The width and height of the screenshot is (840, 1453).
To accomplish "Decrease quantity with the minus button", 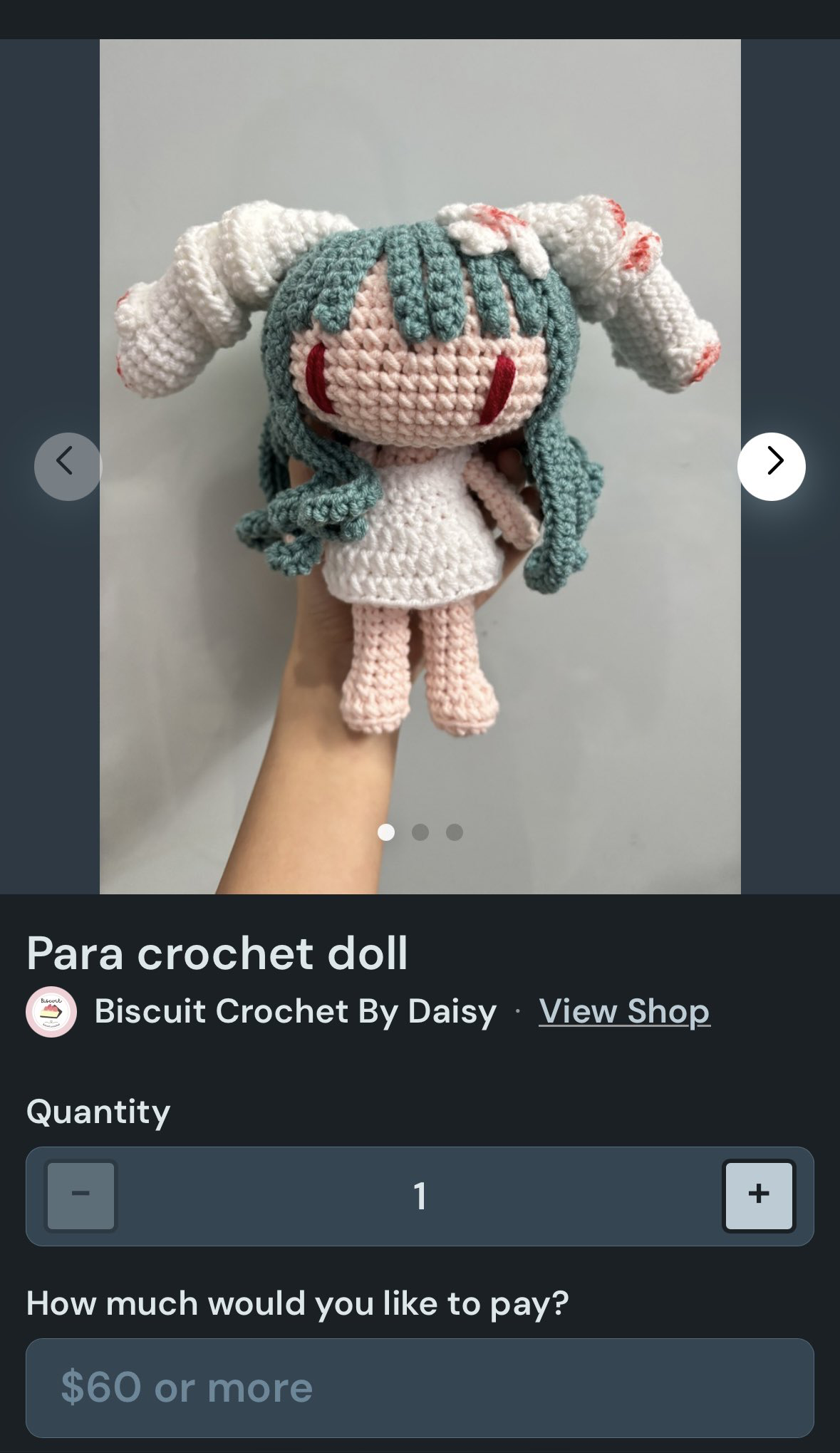I will pyautogui.click(x=81, y=1196).
